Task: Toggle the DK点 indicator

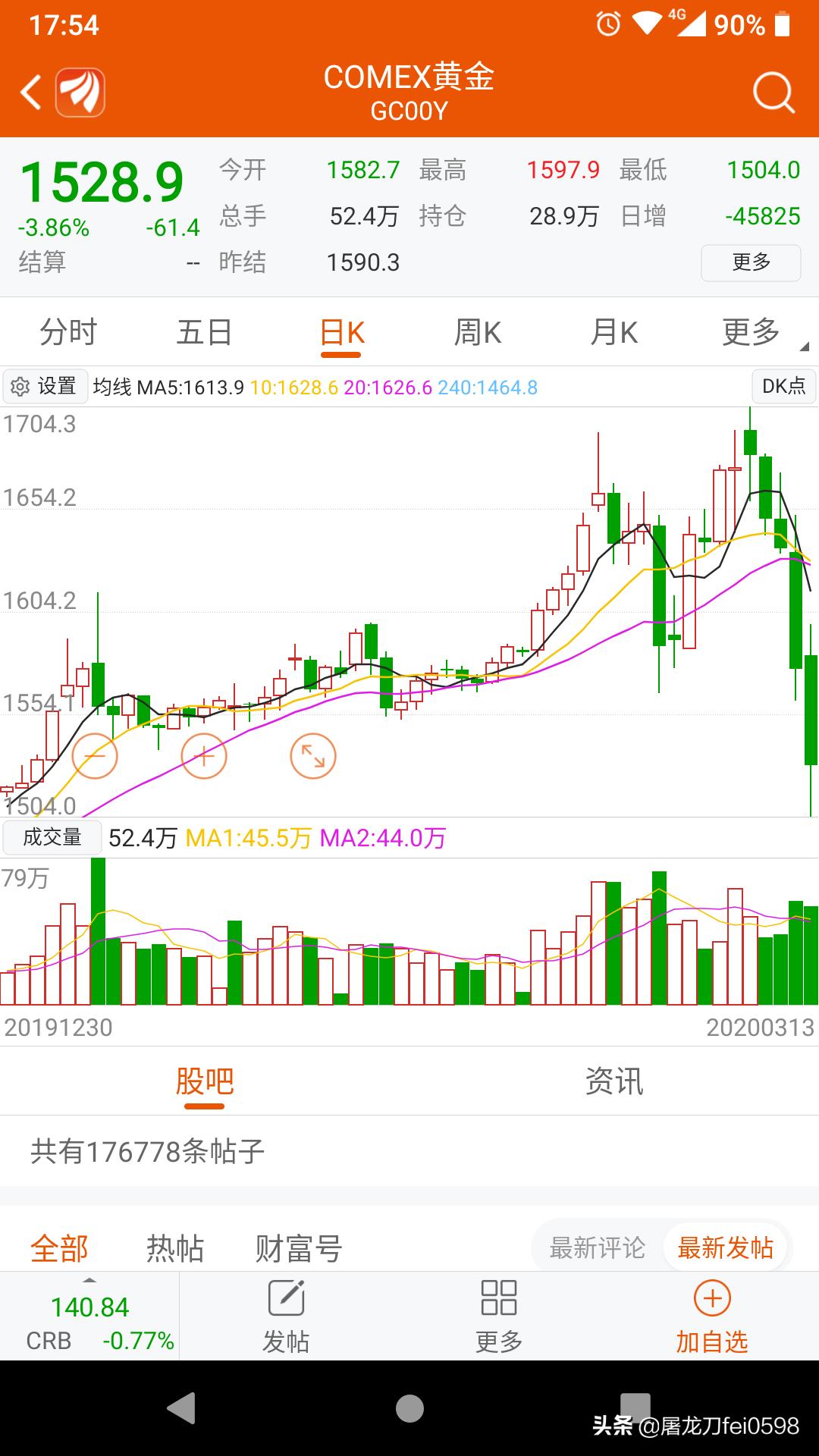Action: pos(783,387)
